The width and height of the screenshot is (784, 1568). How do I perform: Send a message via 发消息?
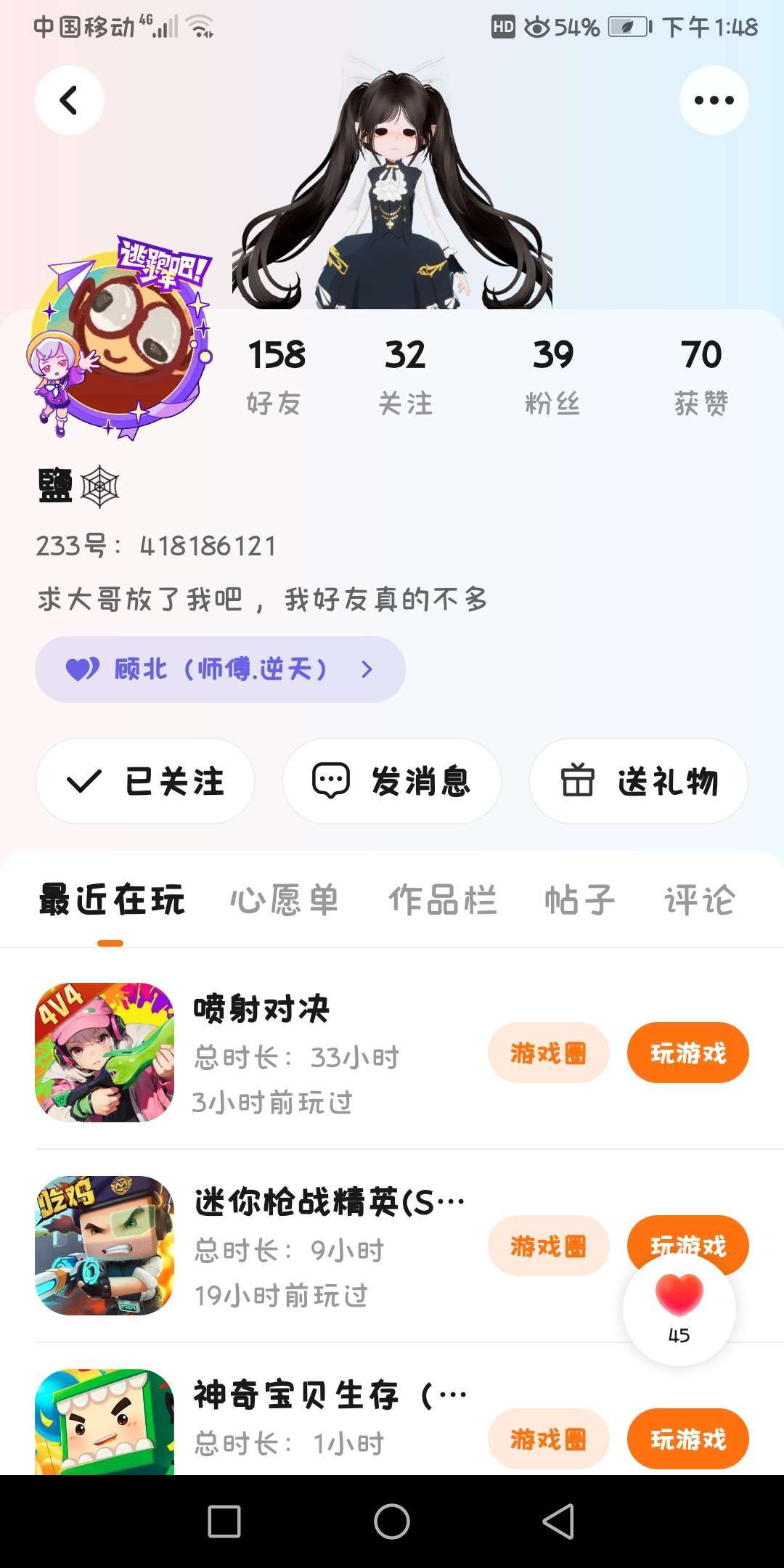[x=392, y=781]
